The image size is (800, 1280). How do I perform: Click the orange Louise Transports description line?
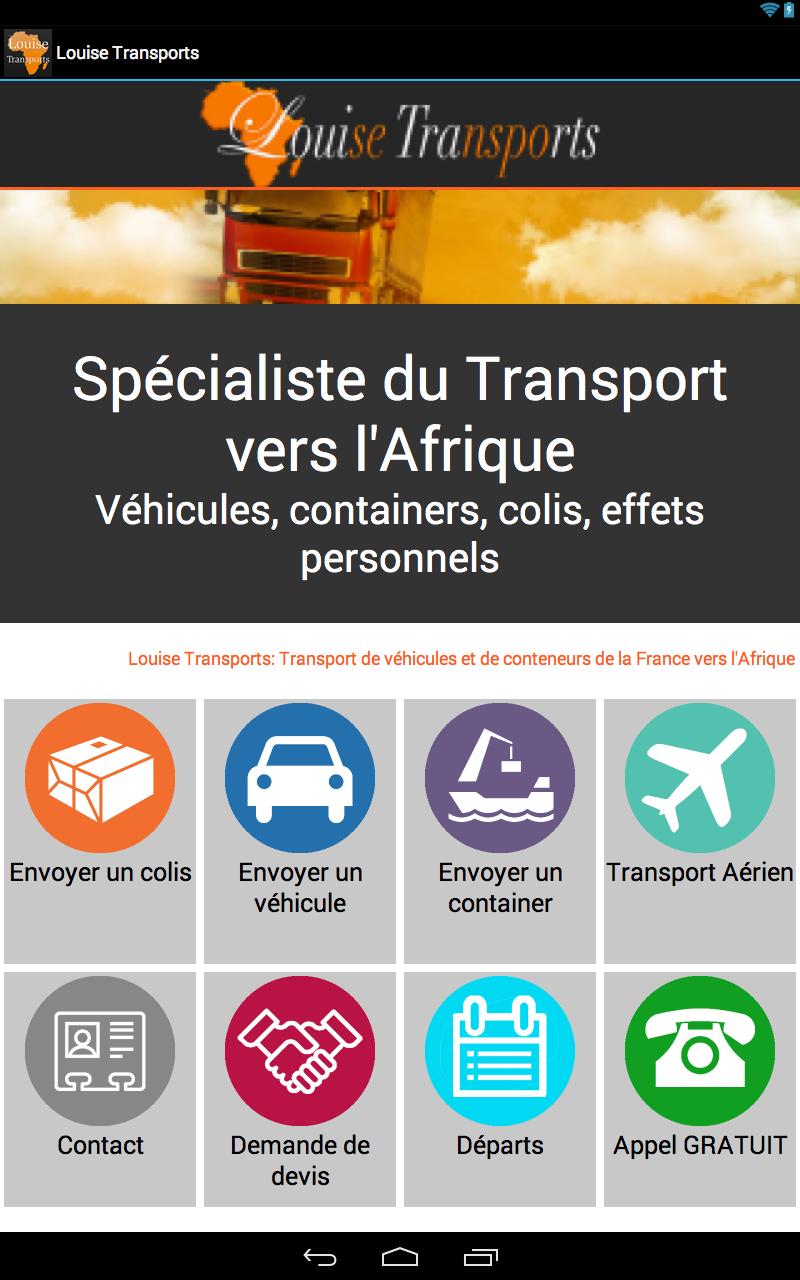tap(460, 659)
